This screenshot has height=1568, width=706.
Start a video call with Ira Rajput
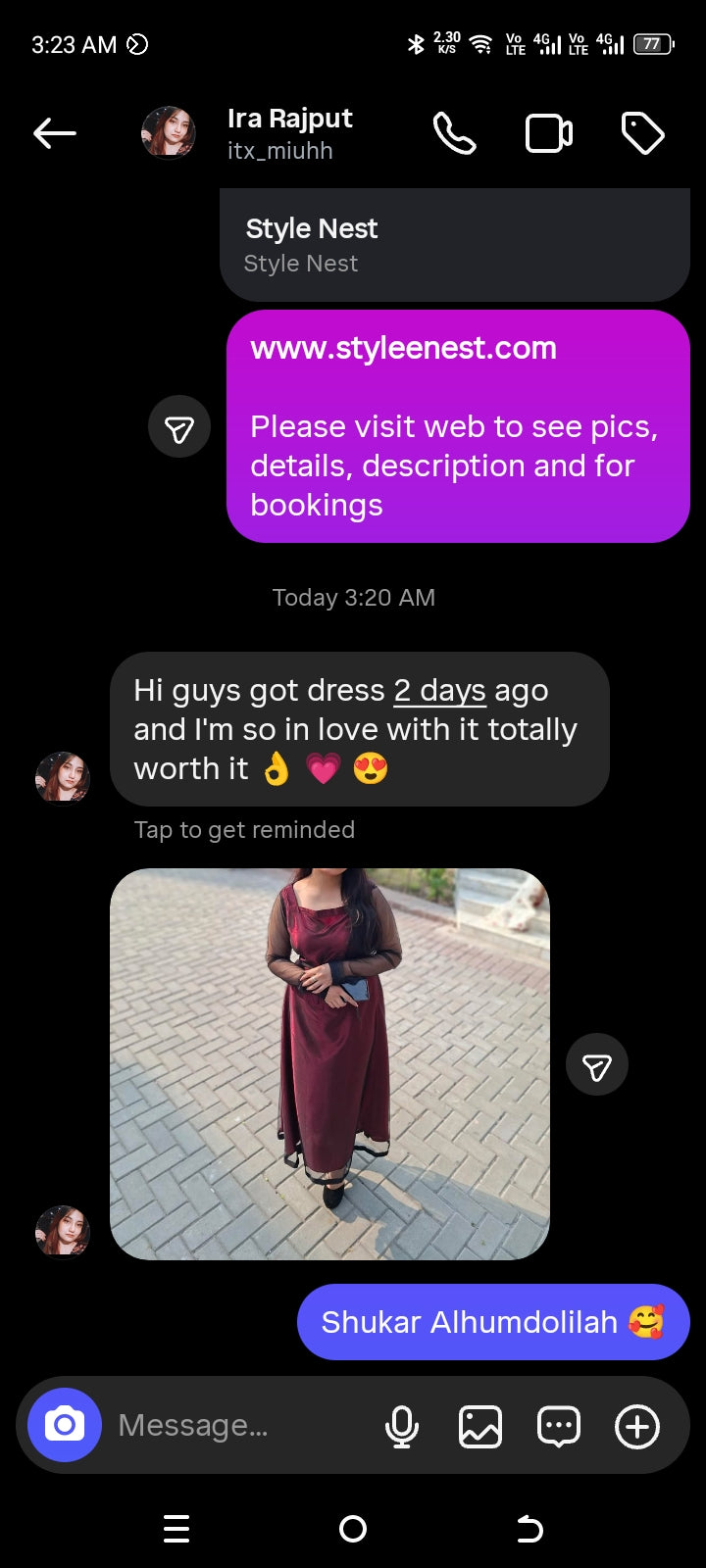pyautogui.click(x=549, y=133)
